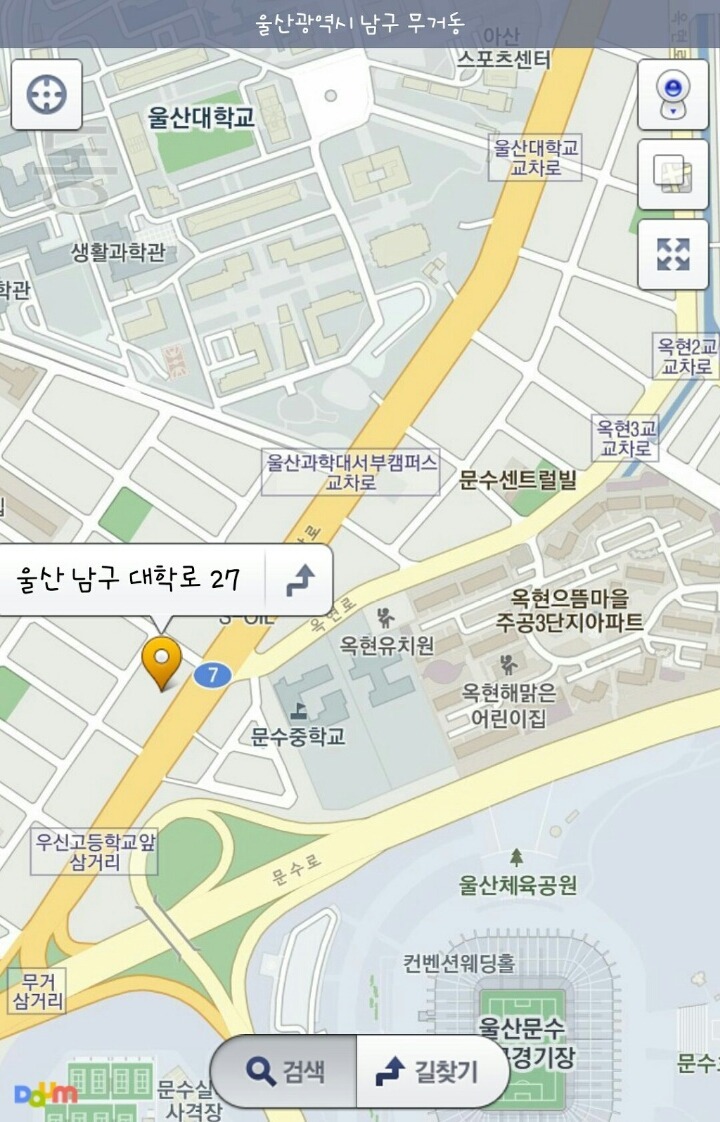The width and height of the screenshot is (720, 1122).
Task: Open the road view camera button
Action: click(x=673, y=94)
